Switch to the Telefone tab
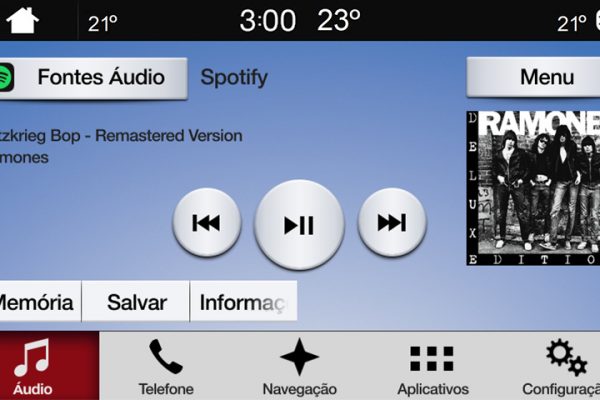This screenshot has width=600, height=400. (166, 367)
